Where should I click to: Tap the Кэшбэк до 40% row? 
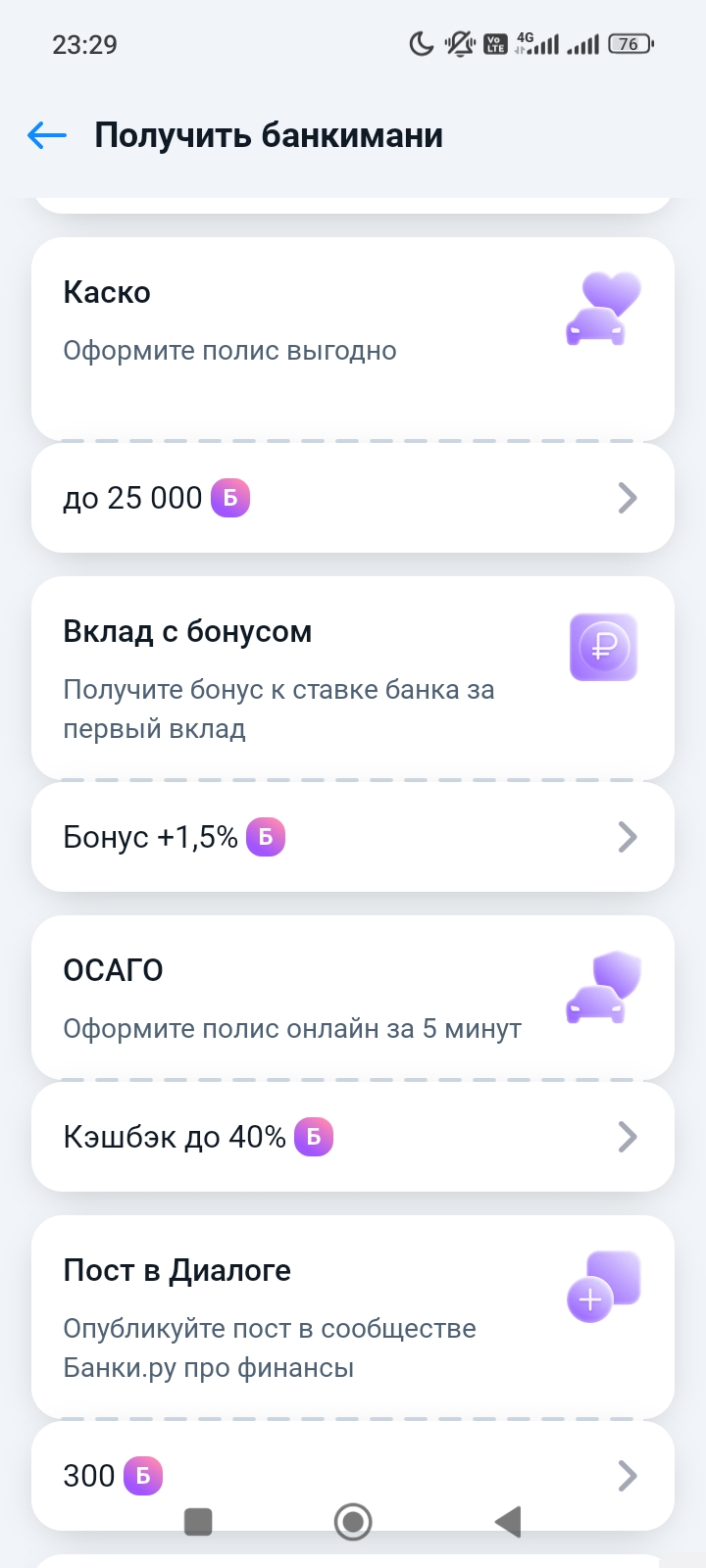click(x=353, y=1137)
